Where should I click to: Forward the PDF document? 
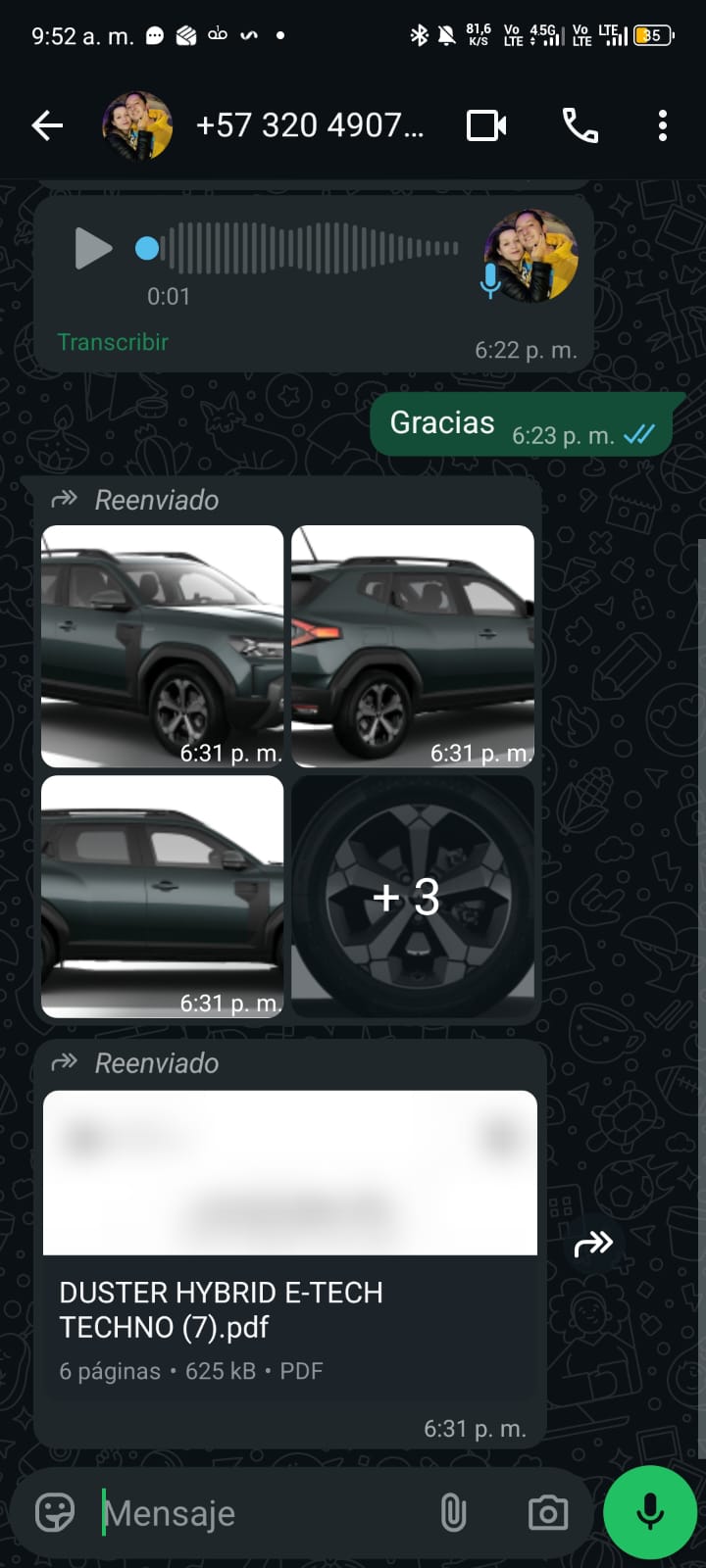593,1244
